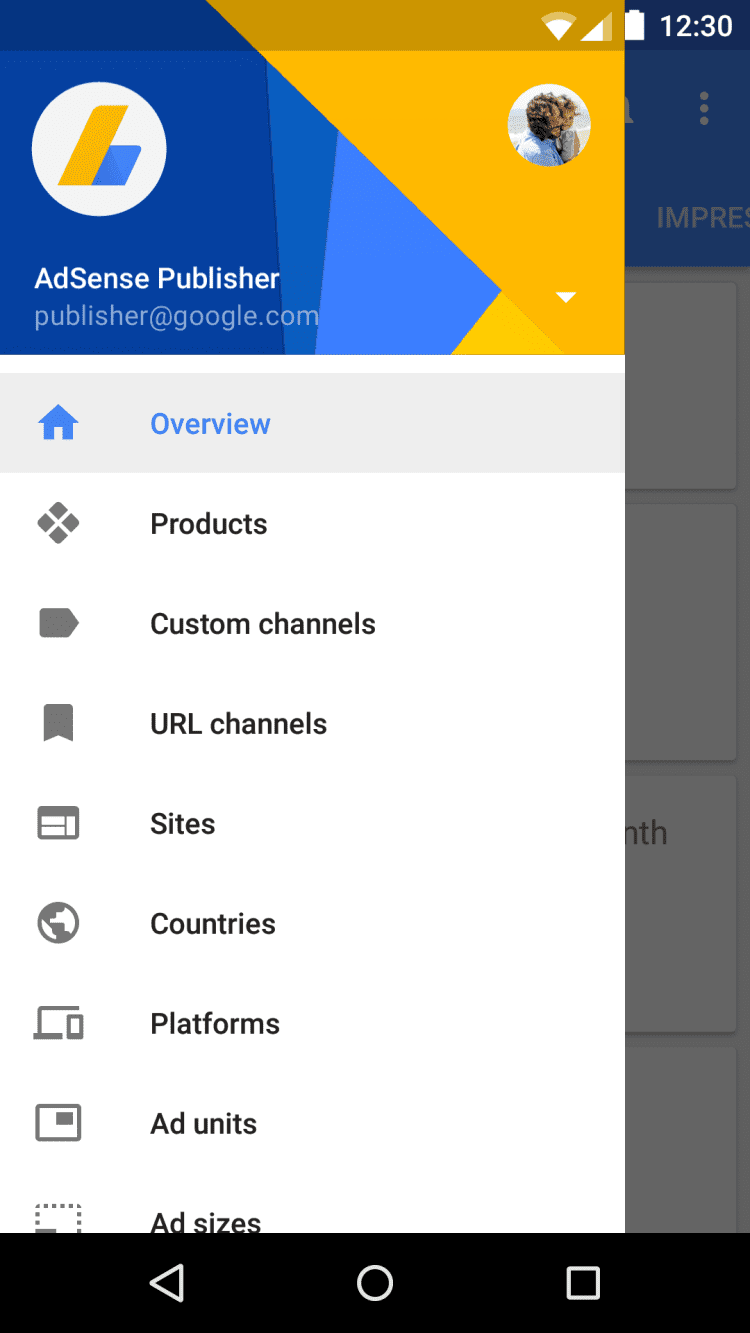Open Ad units
The image size is (750, 1333).
tap(203, 1124)
